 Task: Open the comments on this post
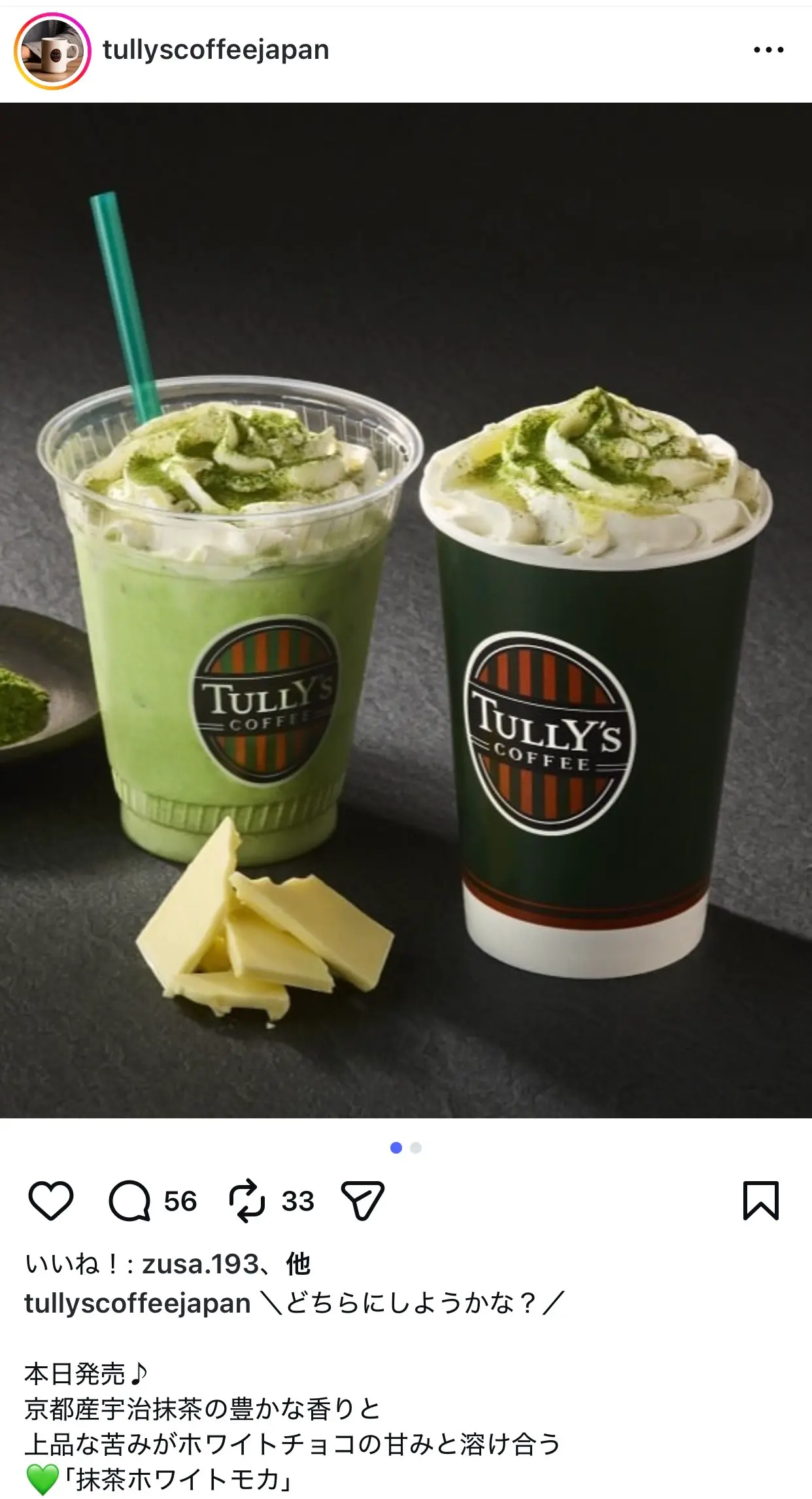point(129,1201)
